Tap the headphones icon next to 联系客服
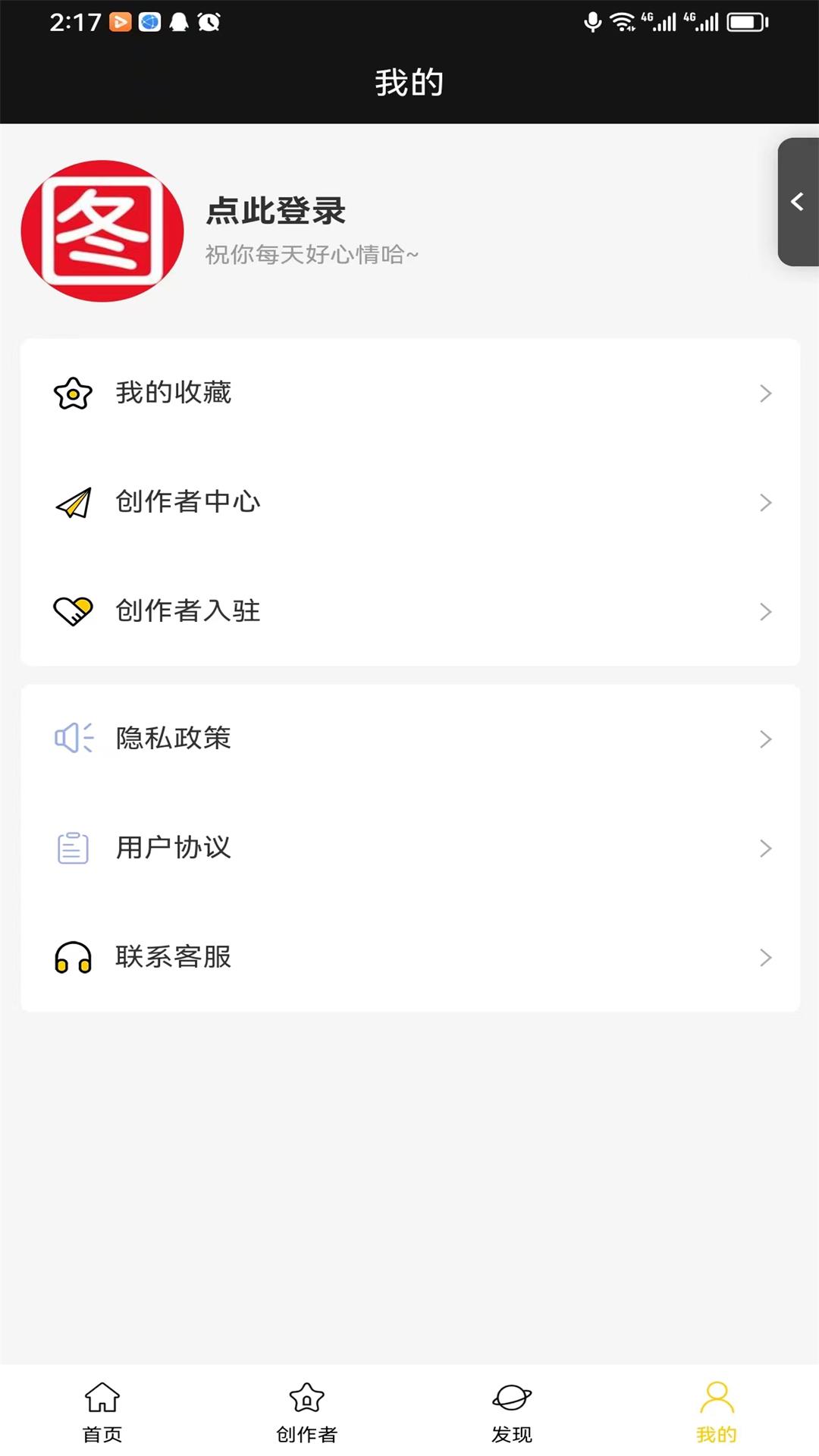Screen dimensions: 819x1456 (x=72, y=957)
